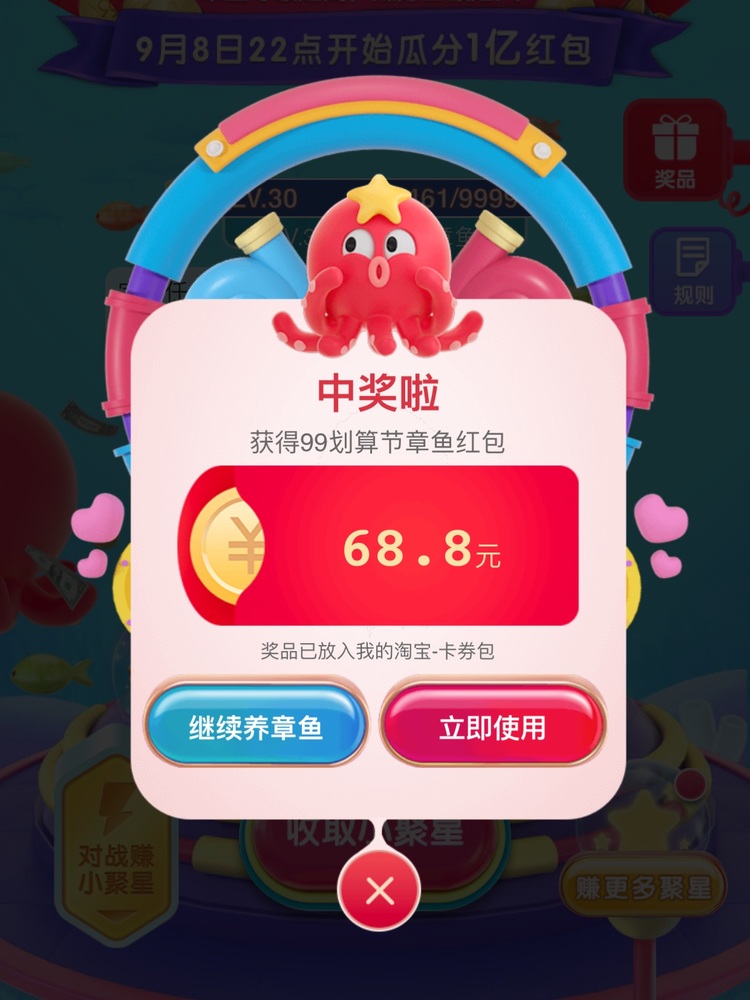Screen dimensions: 750x1000
Task: Close the prize popup with X
Action: click(380, 891)
